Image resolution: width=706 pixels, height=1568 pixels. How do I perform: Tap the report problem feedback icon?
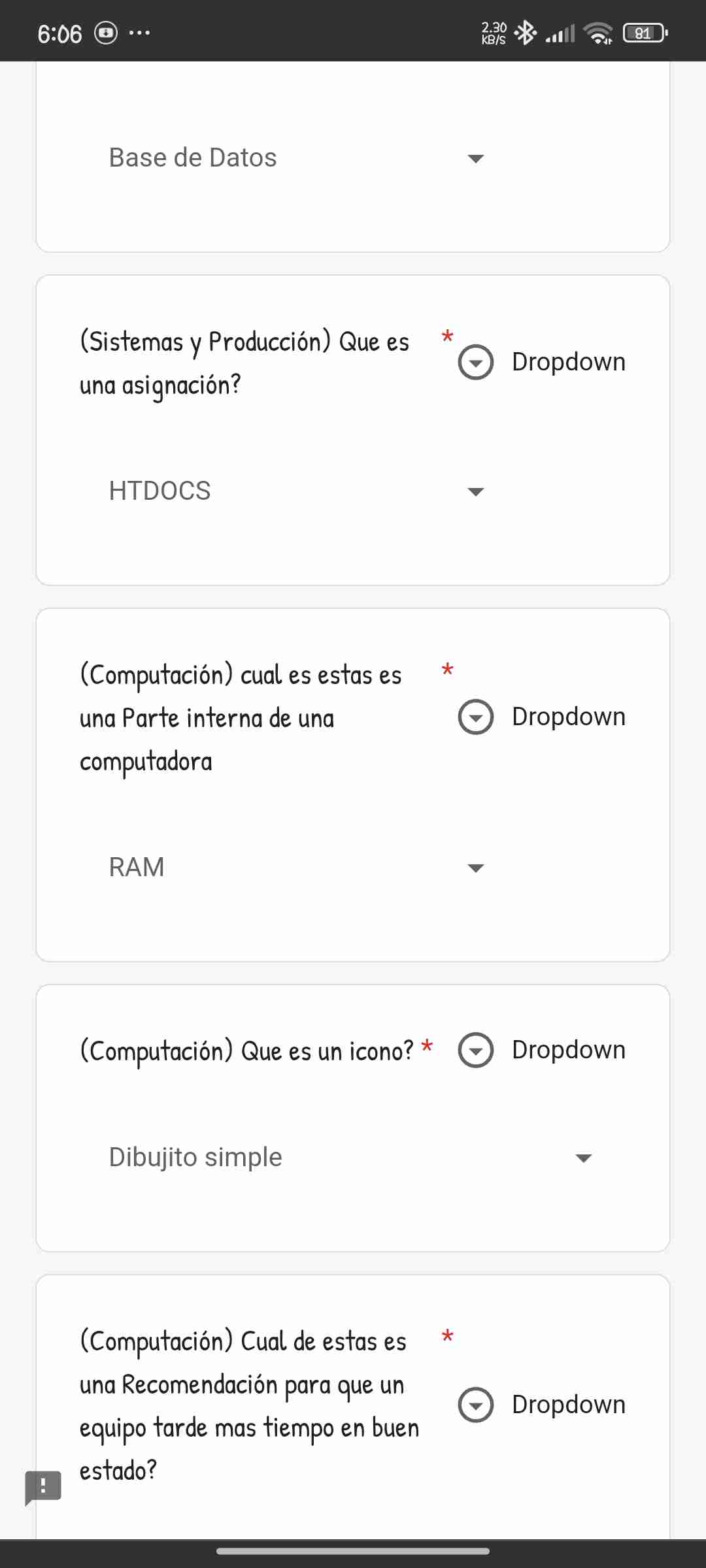point(43,1487)
